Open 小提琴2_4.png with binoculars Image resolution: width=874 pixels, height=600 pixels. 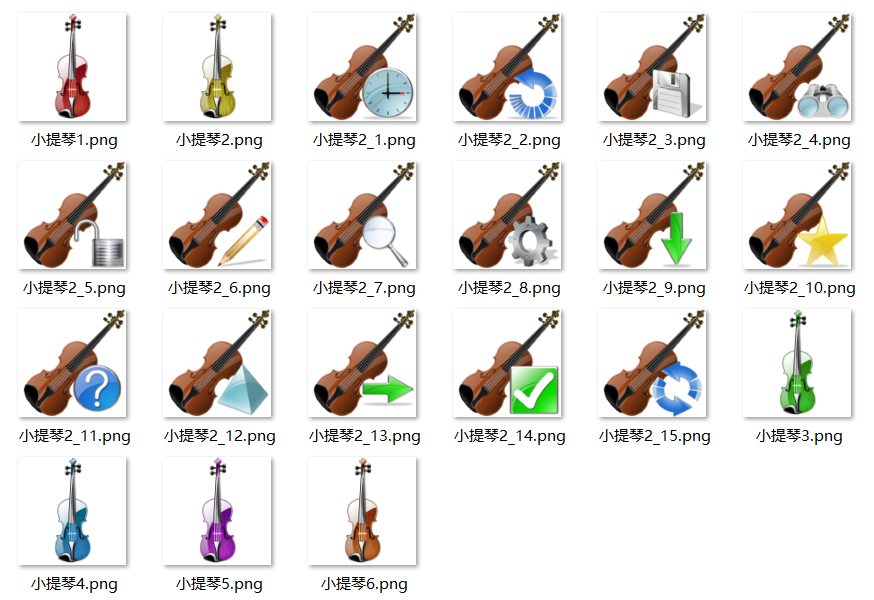(x=798, y=67)
